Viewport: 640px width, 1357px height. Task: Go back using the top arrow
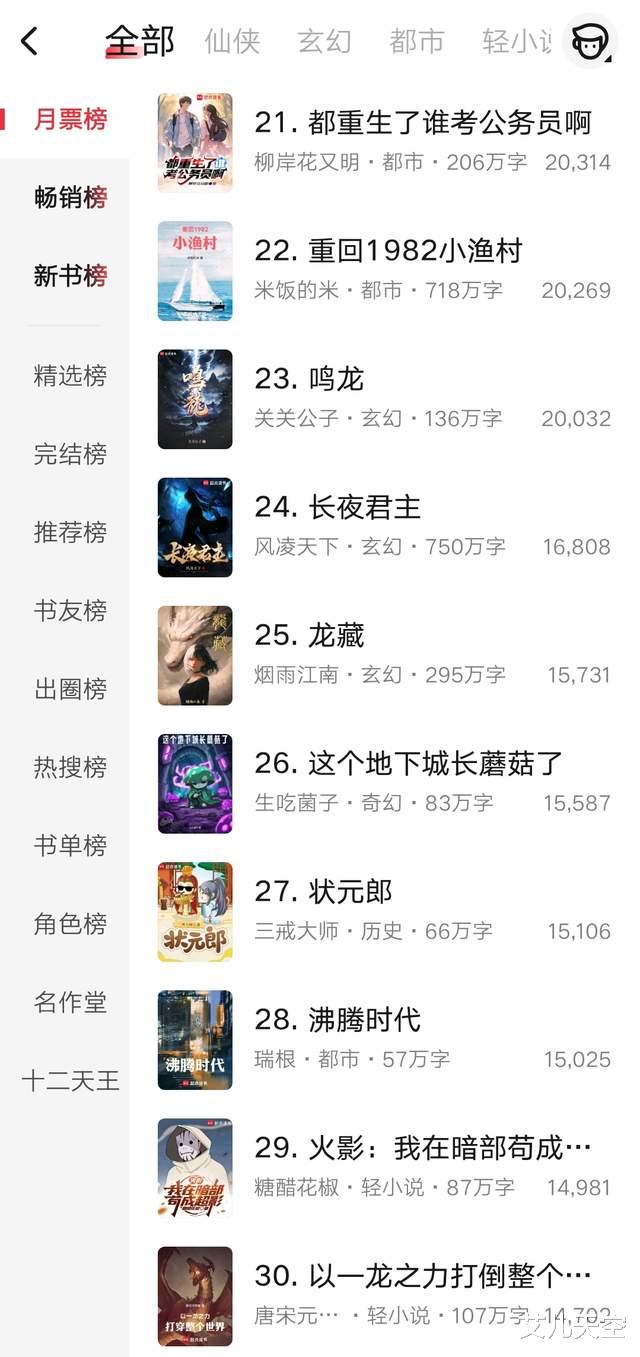point(30,42)
